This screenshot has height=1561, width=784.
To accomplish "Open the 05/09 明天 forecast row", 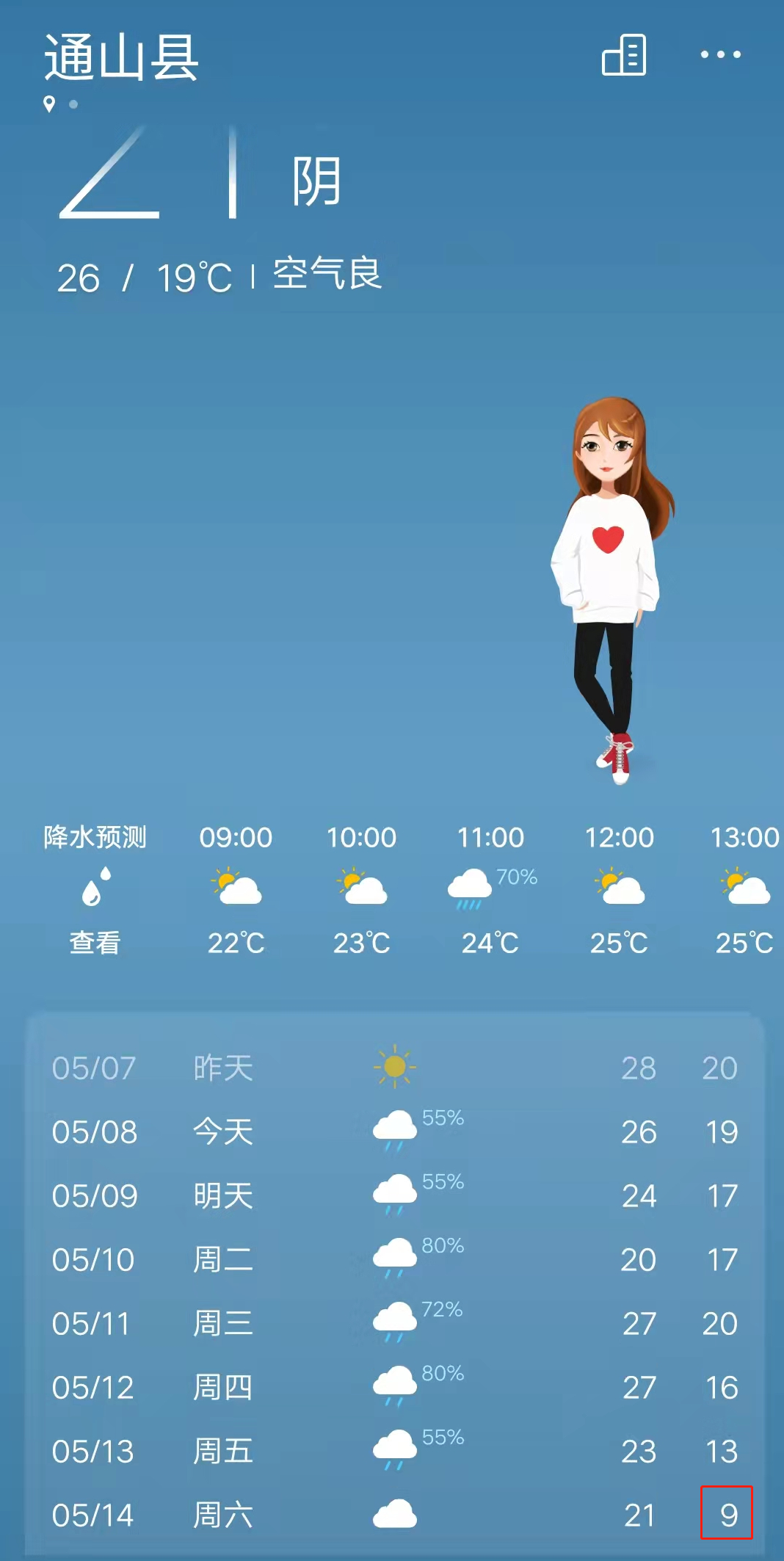I will tap(394, 1195).
